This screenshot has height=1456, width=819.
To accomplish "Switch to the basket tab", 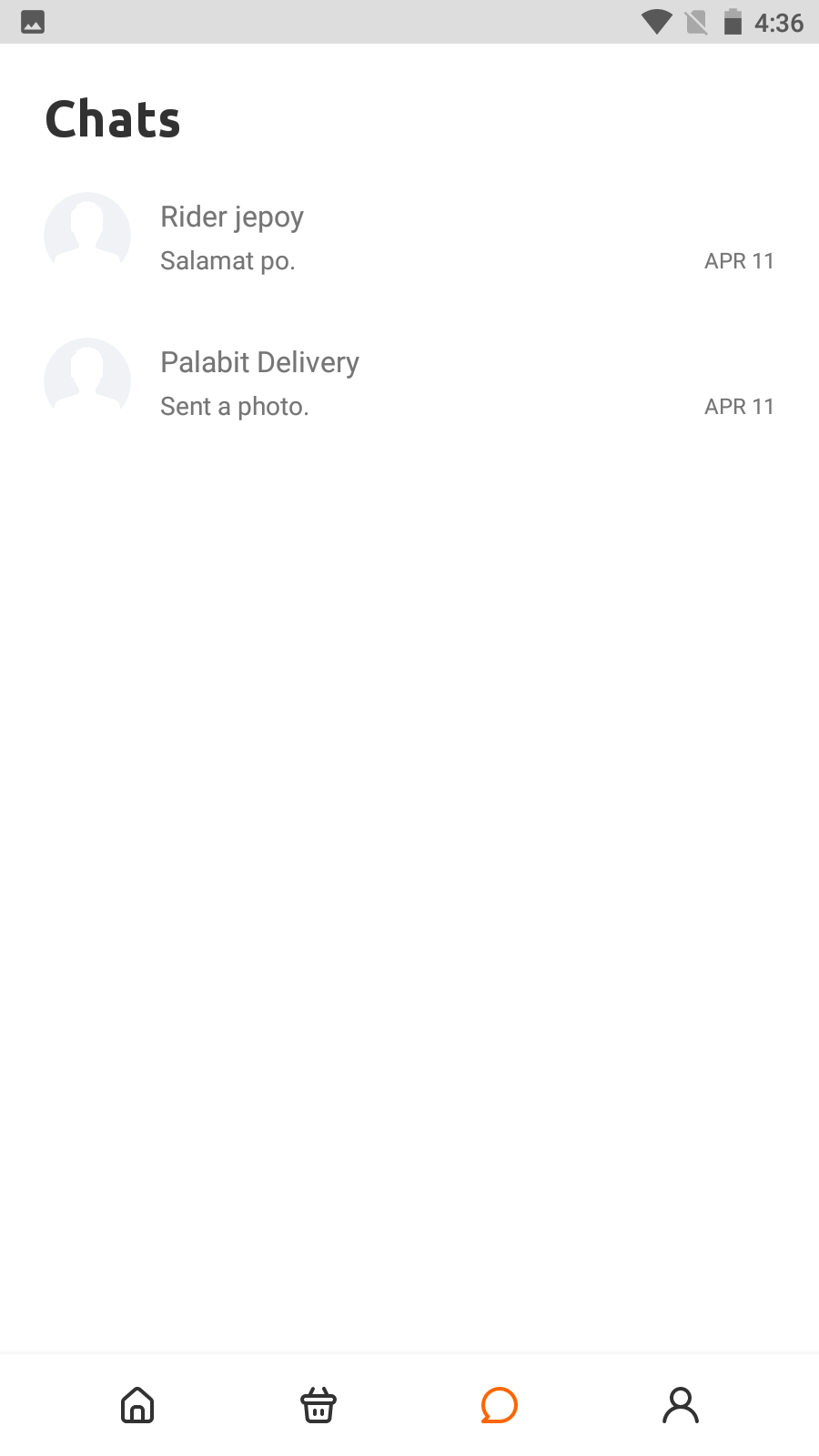I will click(x=318, y=1405).
